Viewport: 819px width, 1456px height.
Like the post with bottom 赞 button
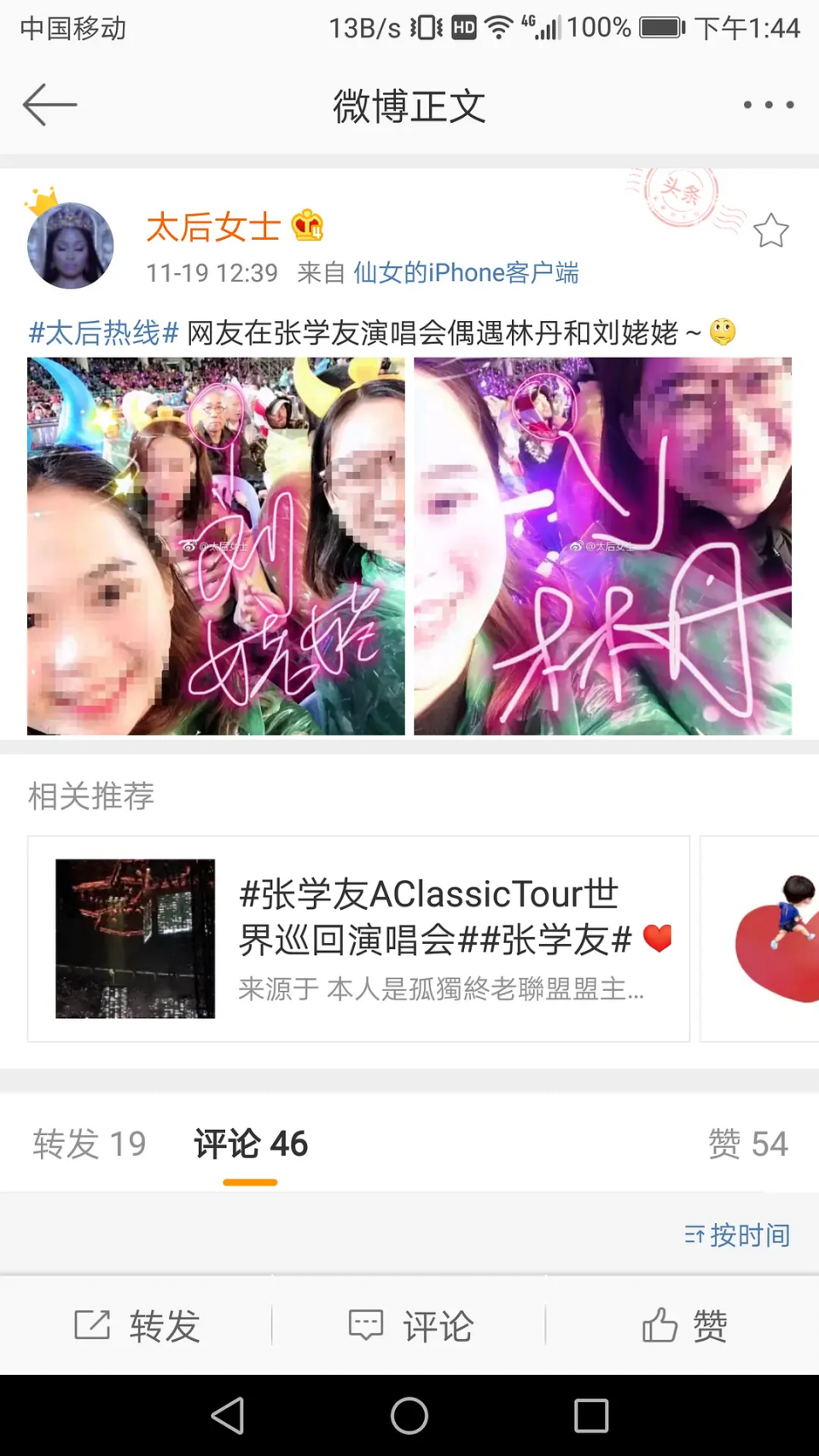pyautogui.click(x=682, y=1325)
